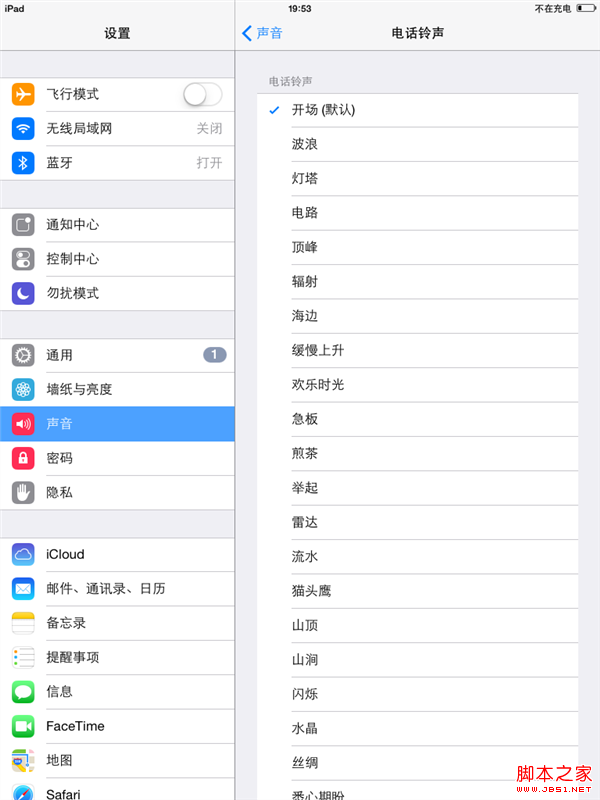Viewport: 600px width, 800px height.
Task: Toggle the 飞行模式 switch
Action: pos(202,94)
